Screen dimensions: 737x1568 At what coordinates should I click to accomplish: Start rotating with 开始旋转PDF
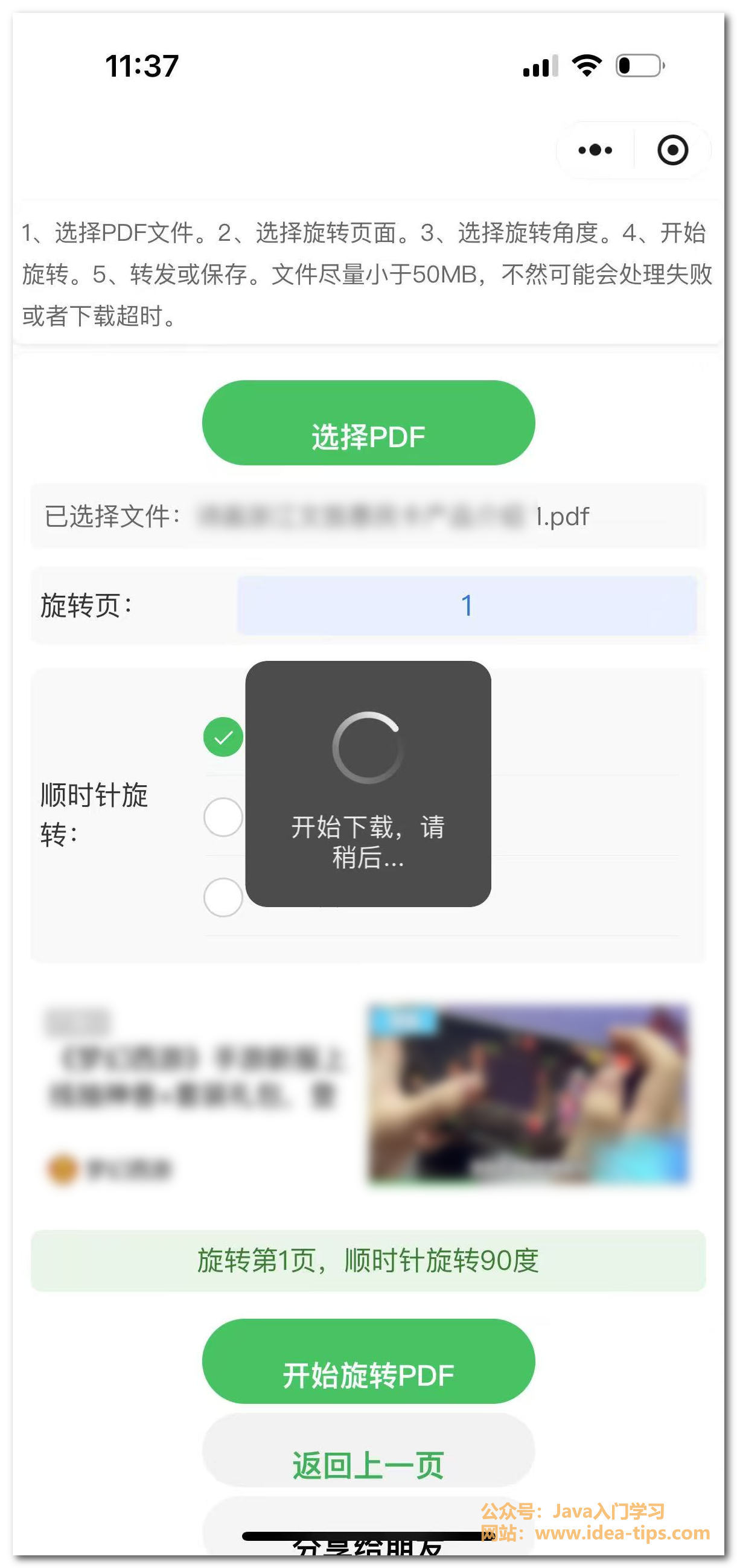click(368, 1362)
